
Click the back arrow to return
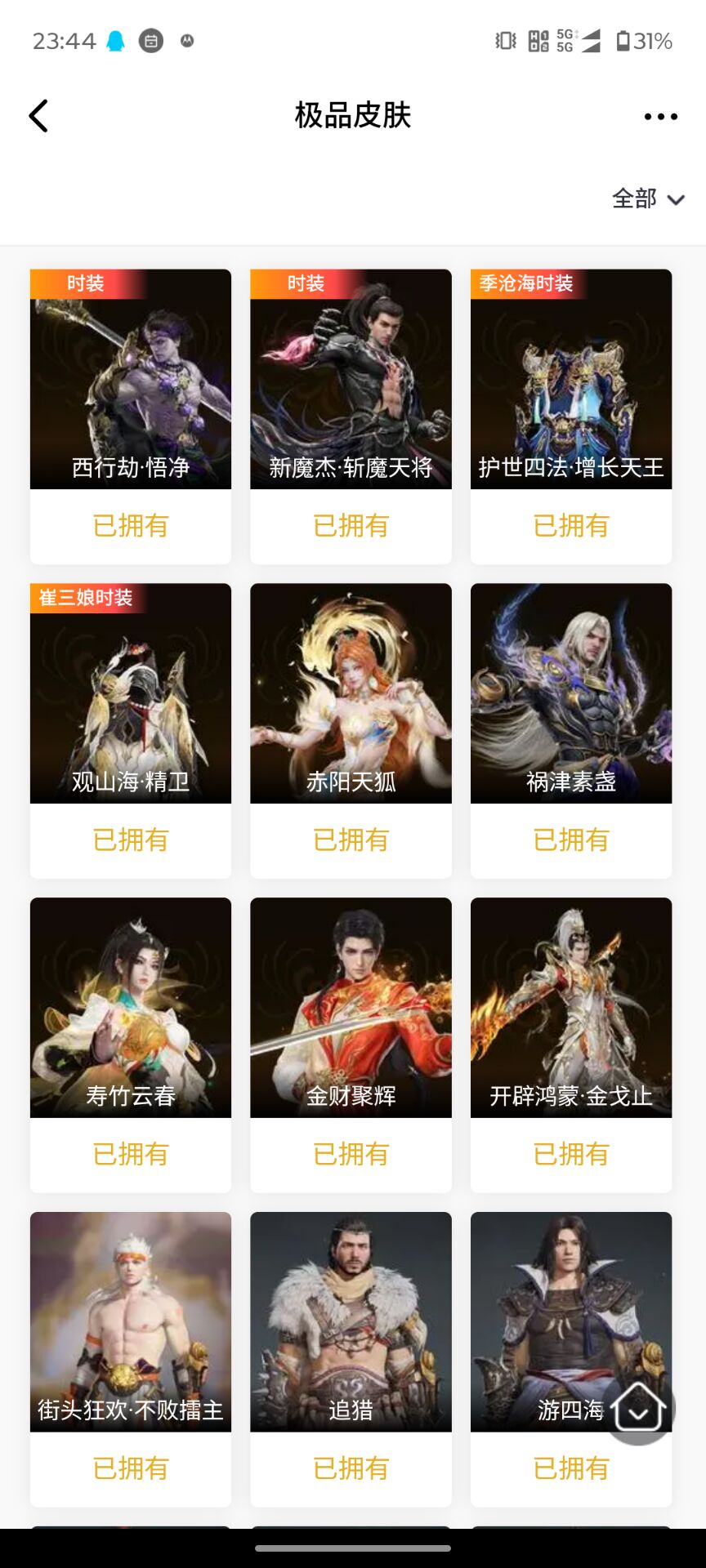coord(39,115)
